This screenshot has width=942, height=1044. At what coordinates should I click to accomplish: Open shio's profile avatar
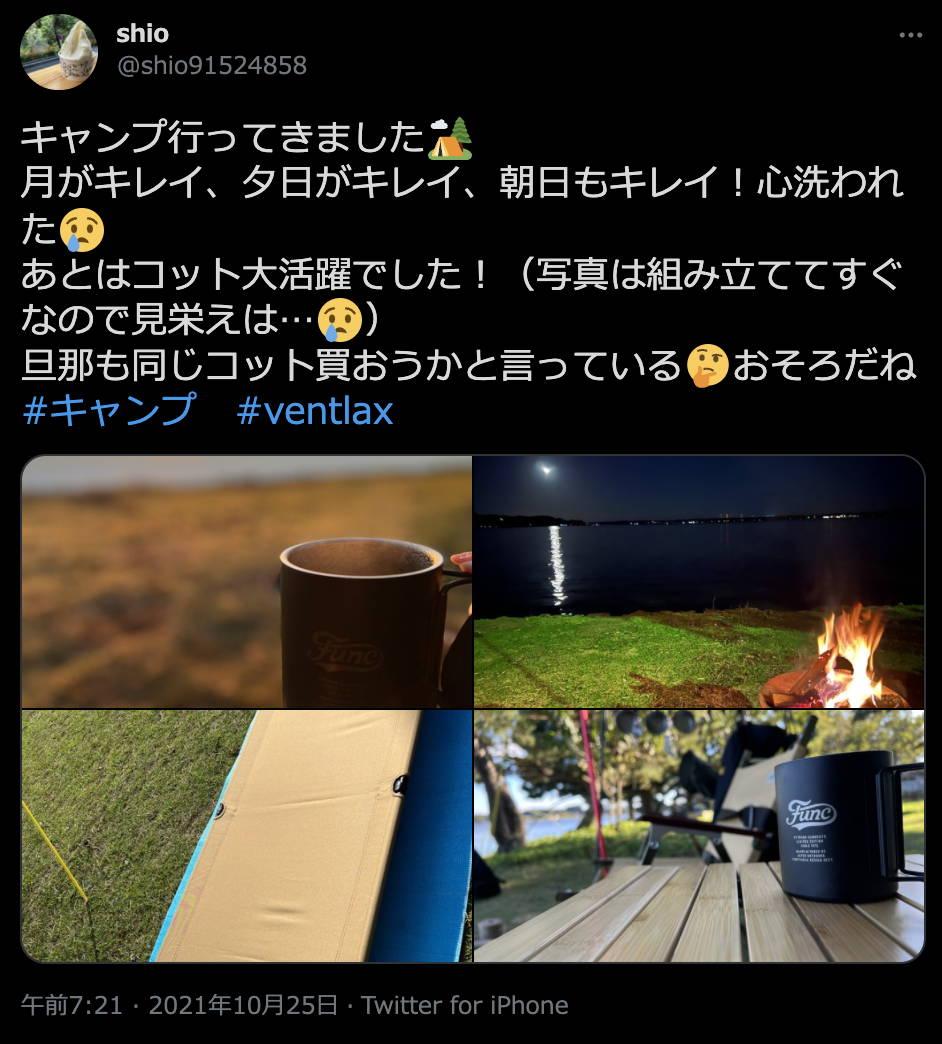click(x=59, y=52)
